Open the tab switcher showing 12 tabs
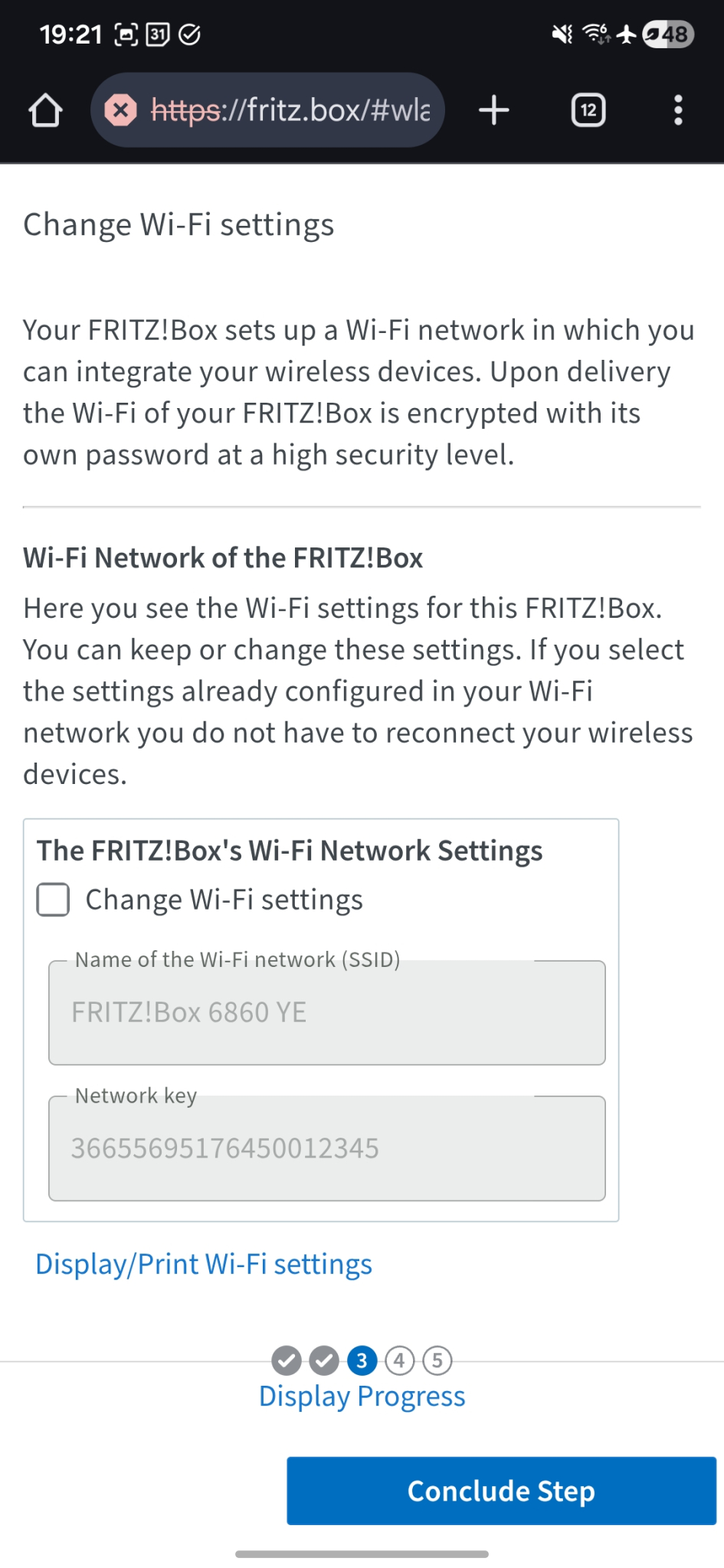 [x=588, y=109]
